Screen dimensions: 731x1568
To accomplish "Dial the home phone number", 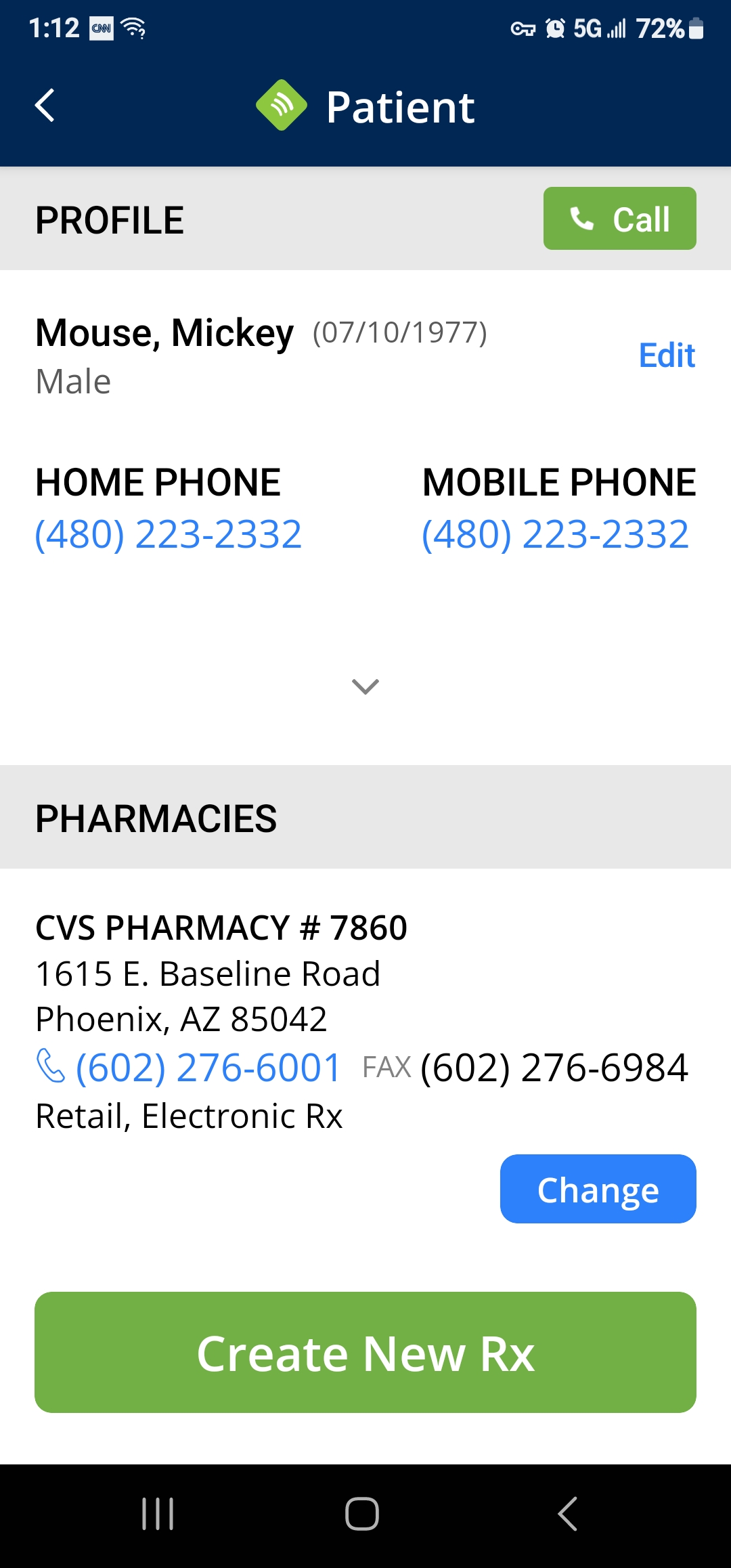I will tap(169, 534).
